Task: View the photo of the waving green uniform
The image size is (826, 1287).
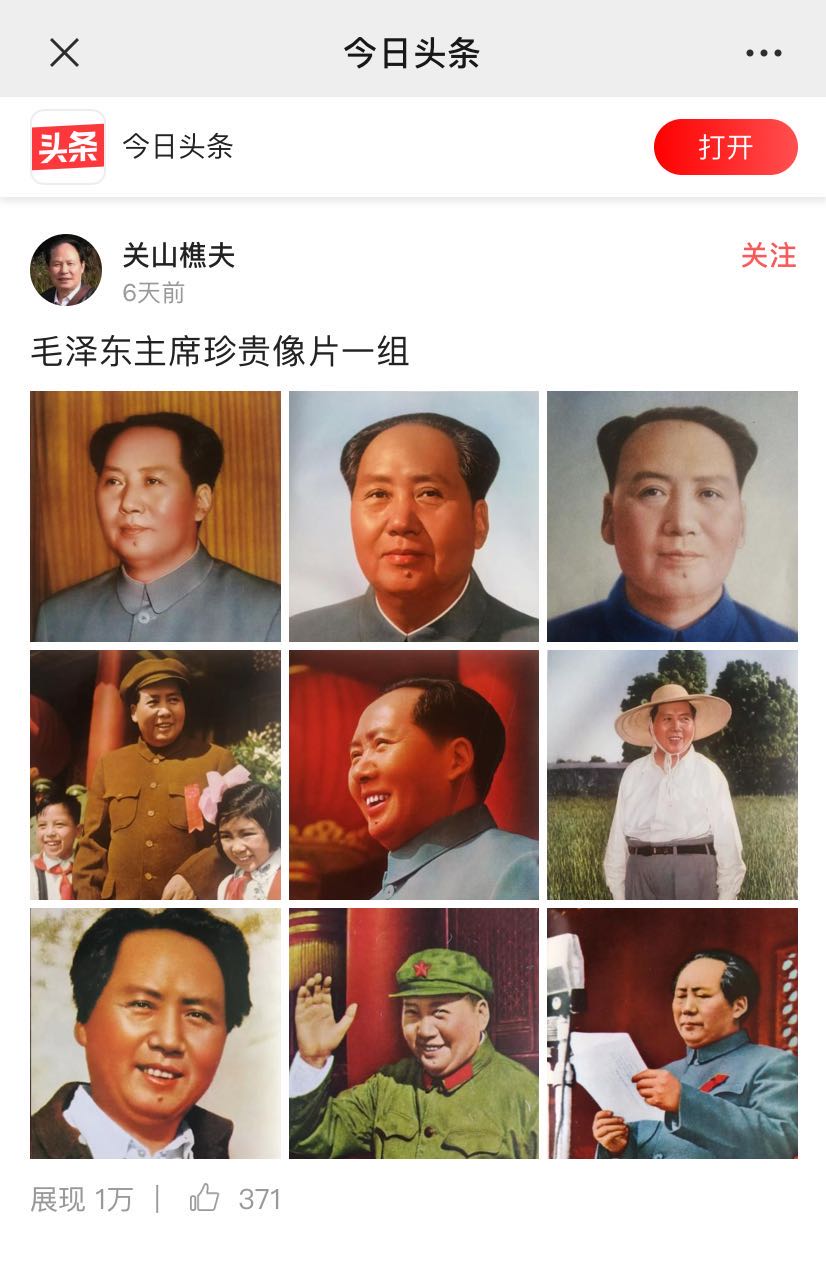Action: (x=413, y=1033)
